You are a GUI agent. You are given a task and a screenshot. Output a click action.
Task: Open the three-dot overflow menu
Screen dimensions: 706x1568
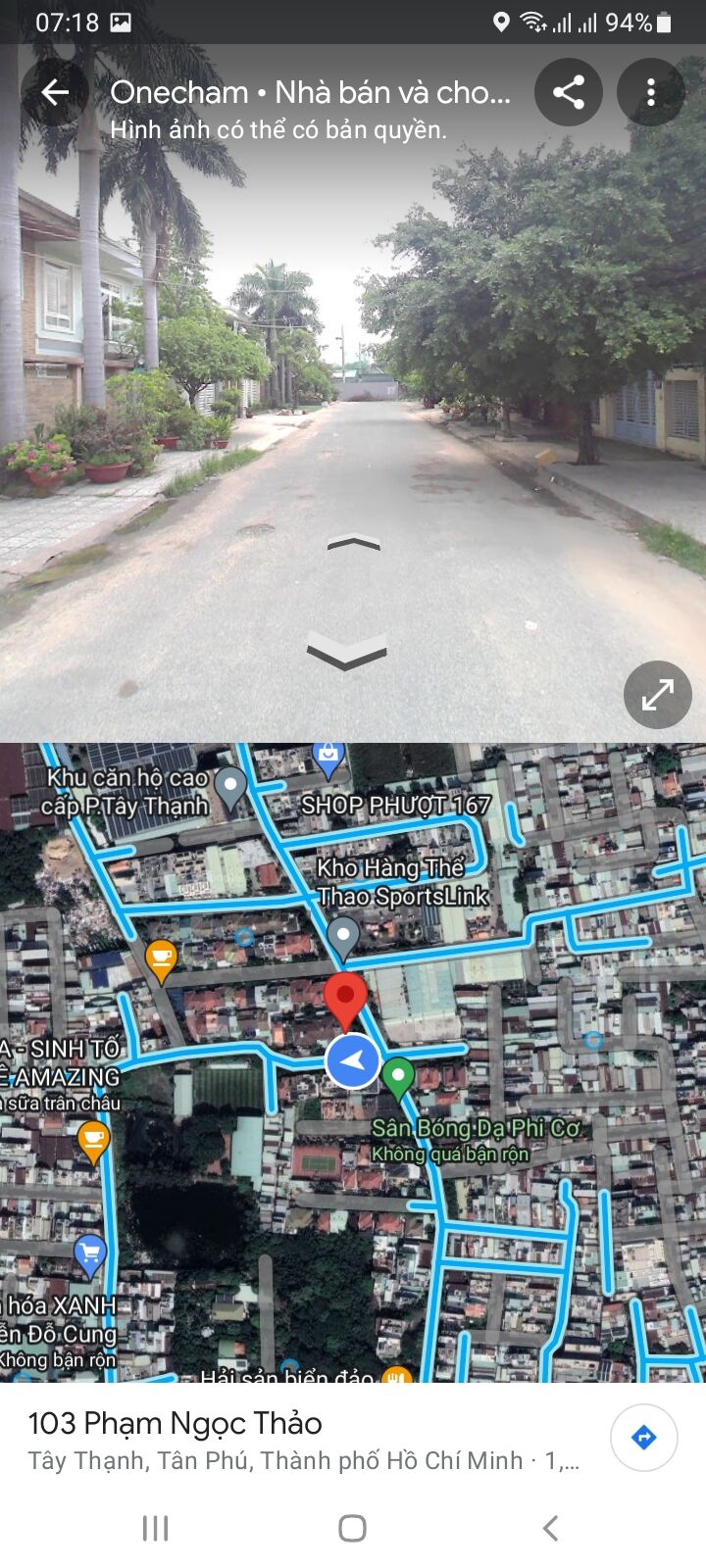650,92
